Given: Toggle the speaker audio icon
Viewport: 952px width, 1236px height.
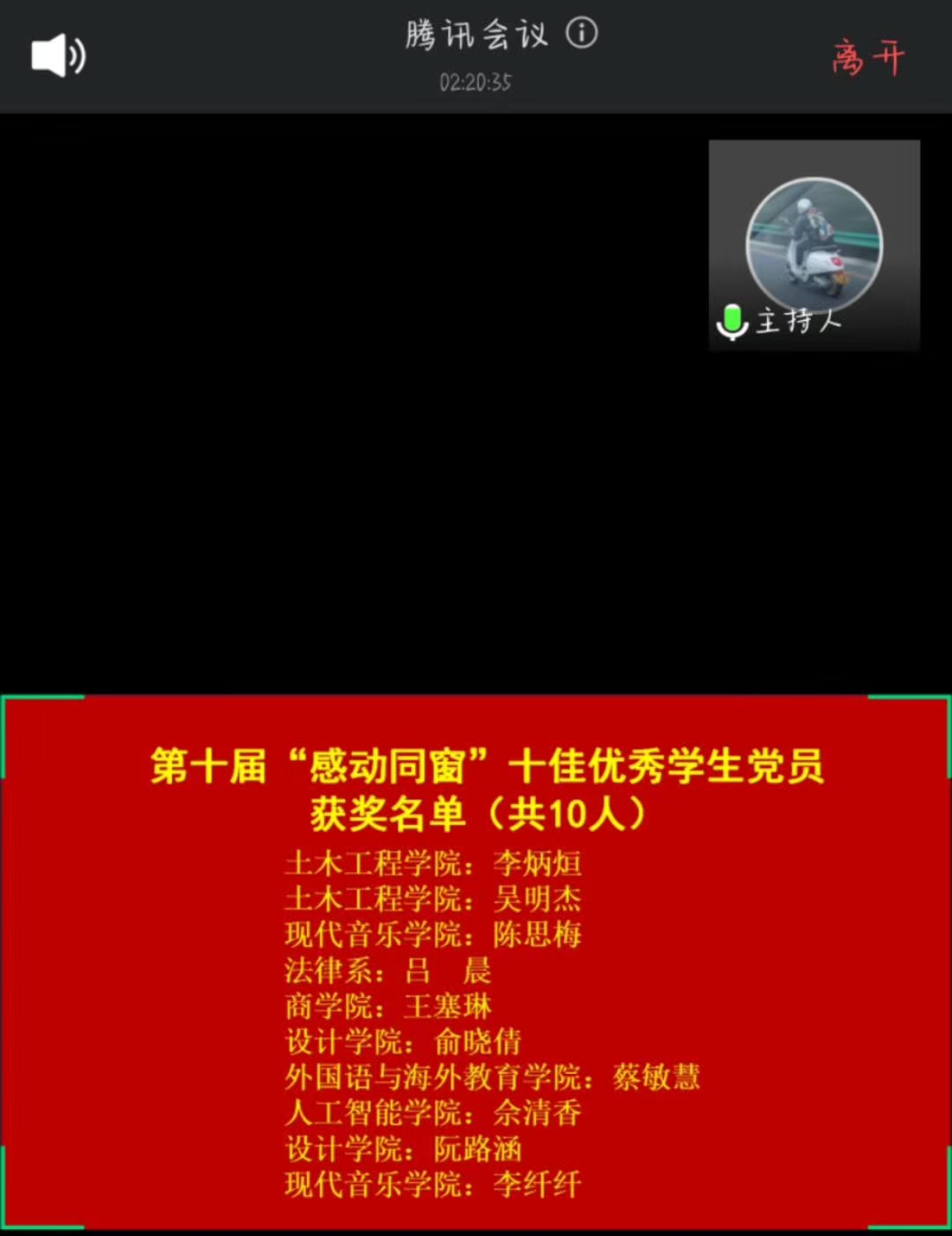Looking at the screenshot, I should coord(58,56).
